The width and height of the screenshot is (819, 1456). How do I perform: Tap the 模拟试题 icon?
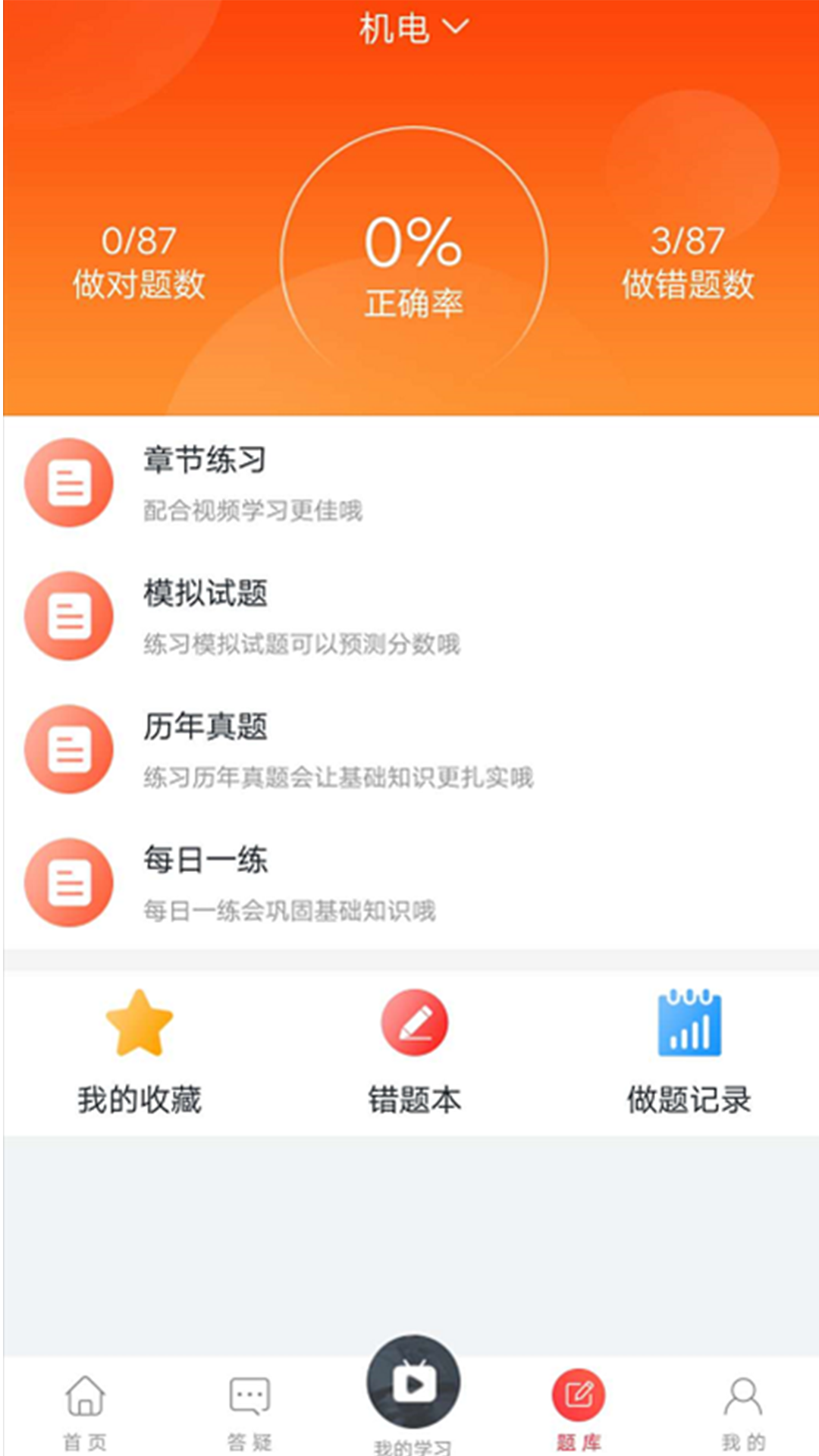pyautogui.click(x=68, y=616)
